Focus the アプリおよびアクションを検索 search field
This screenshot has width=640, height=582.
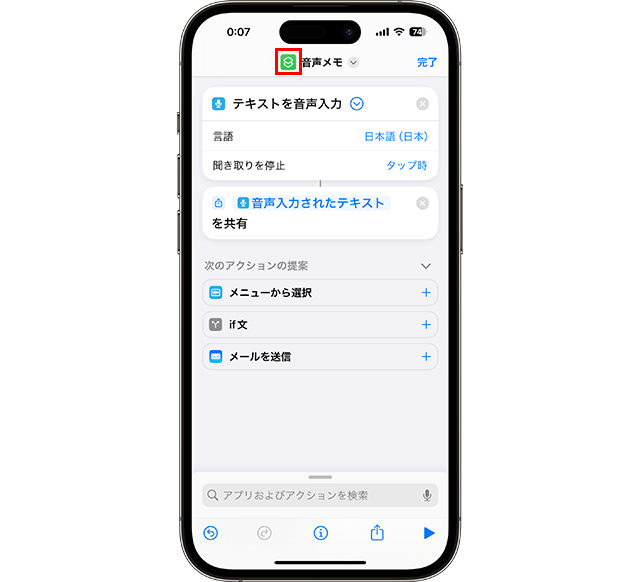pos(310,496)
